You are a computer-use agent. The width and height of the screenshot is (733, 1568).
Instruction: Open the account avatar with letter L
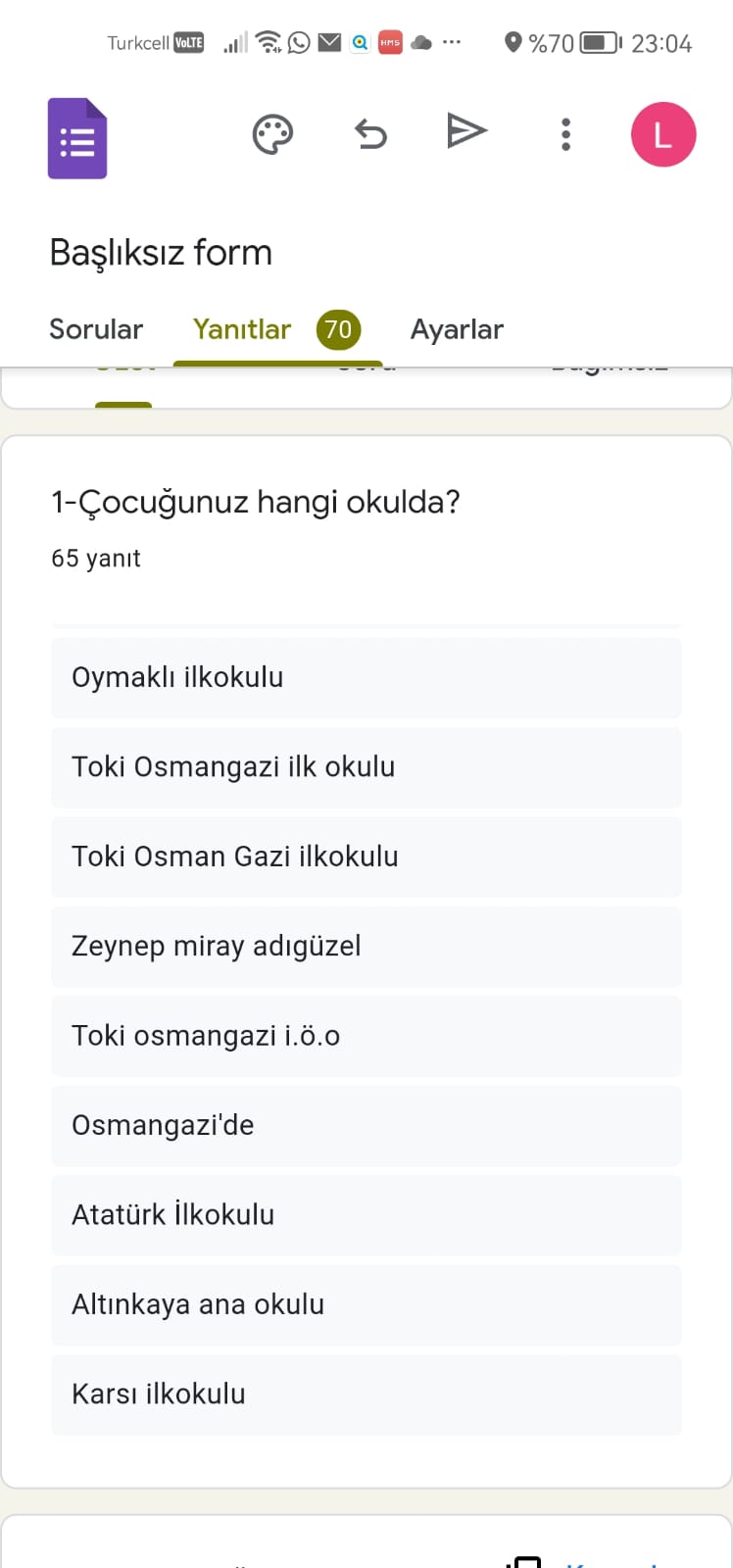(663, 134)
